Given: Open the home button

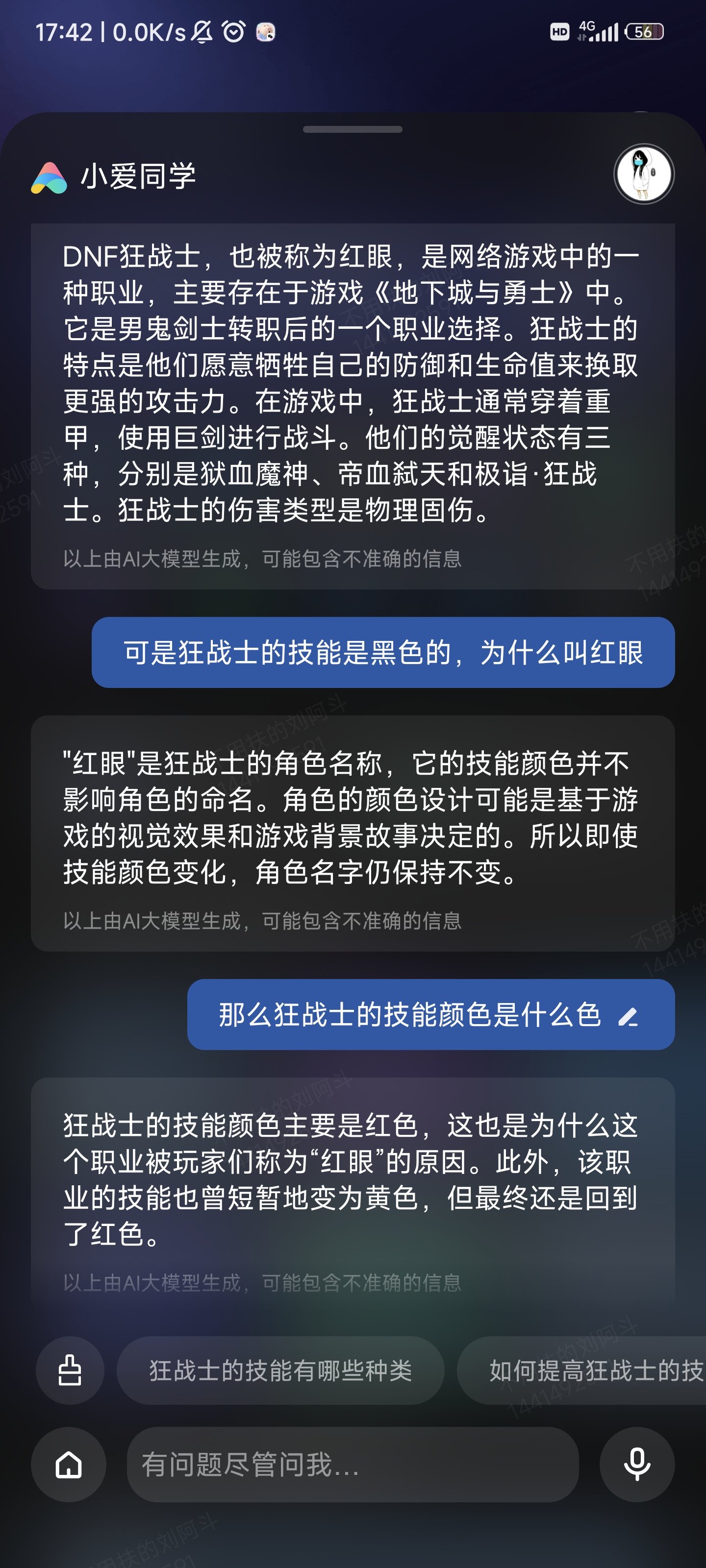Looking at the screenshot, I should pos(68,1464).
